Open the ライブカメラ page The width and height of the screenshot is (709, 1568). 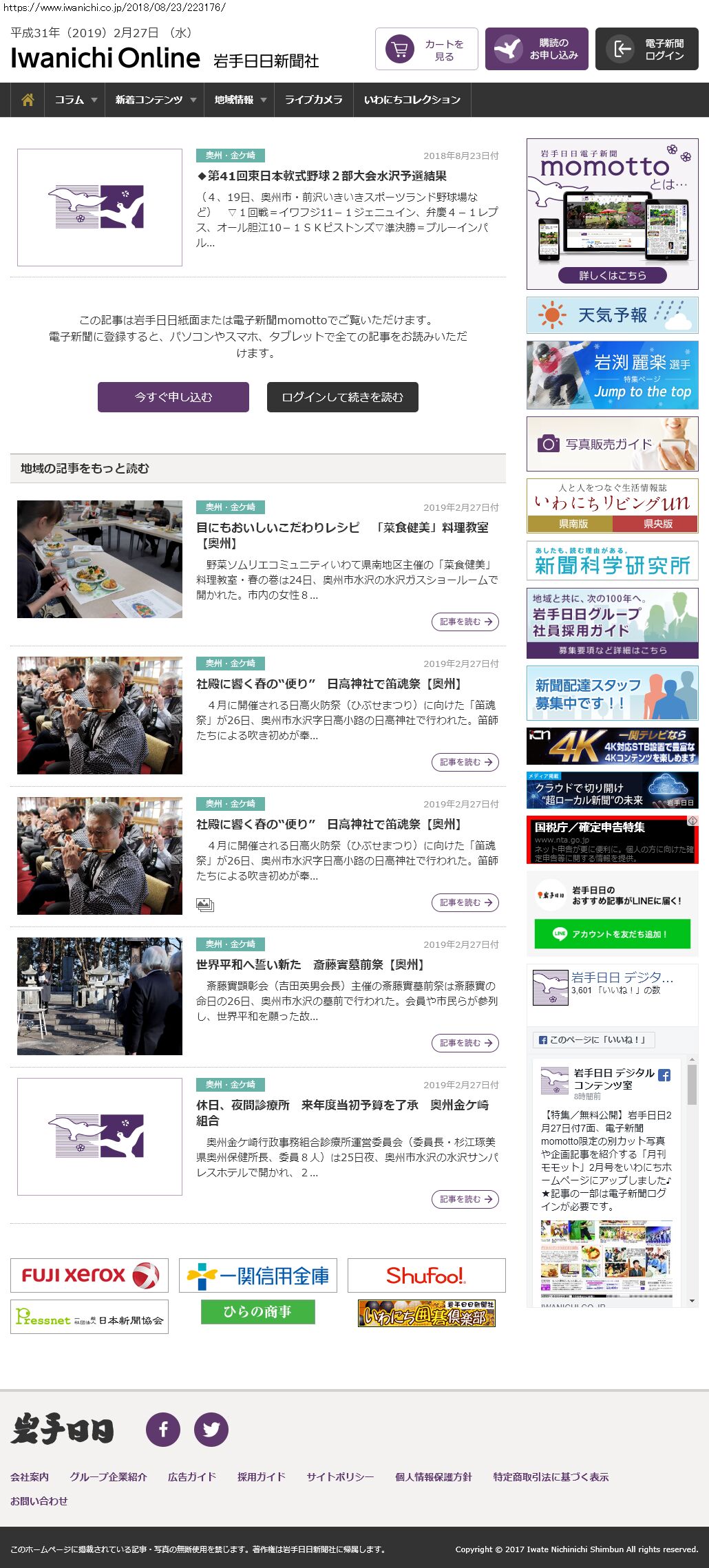tap(313, 100)
